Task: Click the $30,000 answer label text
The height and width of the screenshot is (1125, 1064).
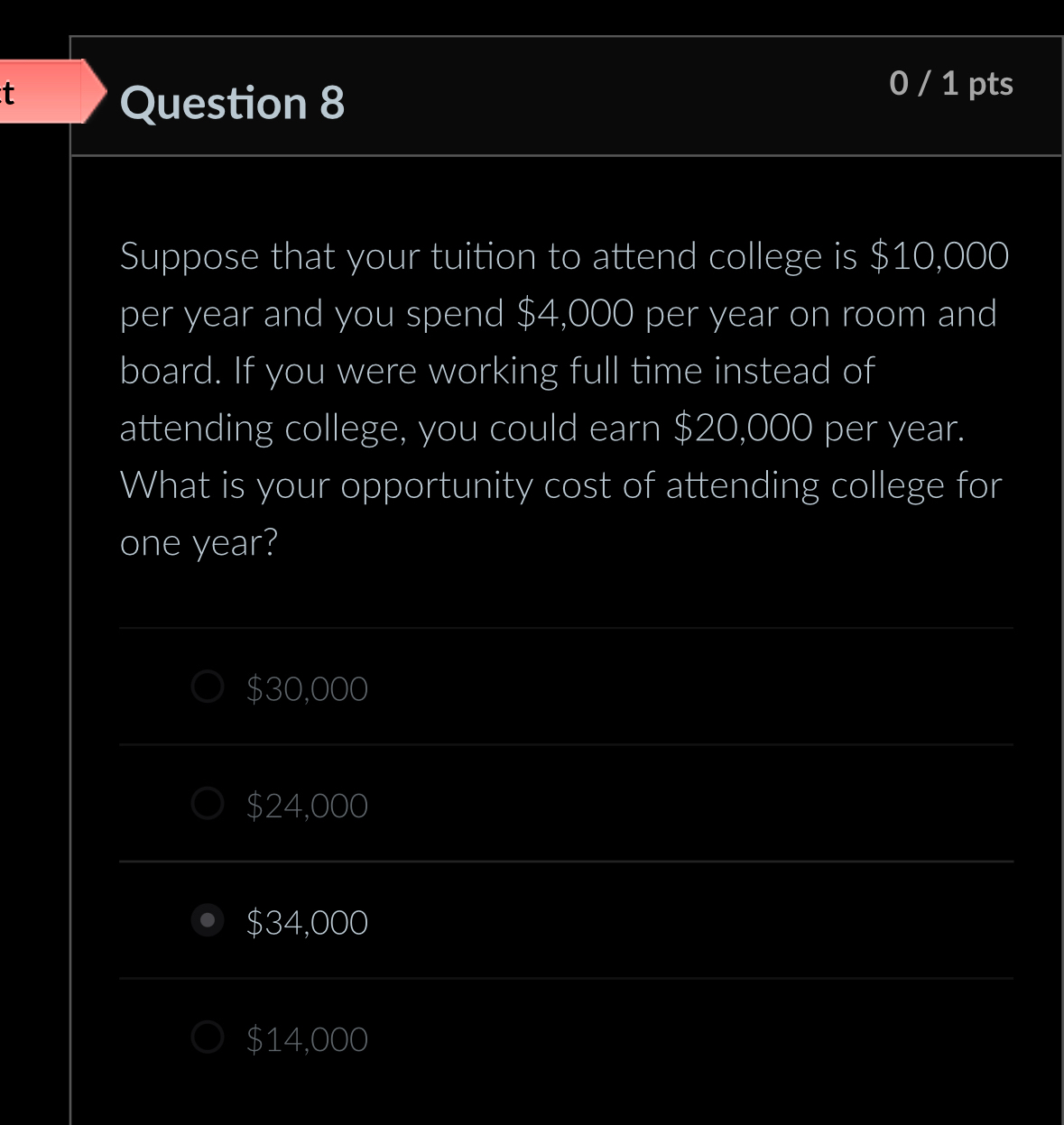Action: [306, 687]
